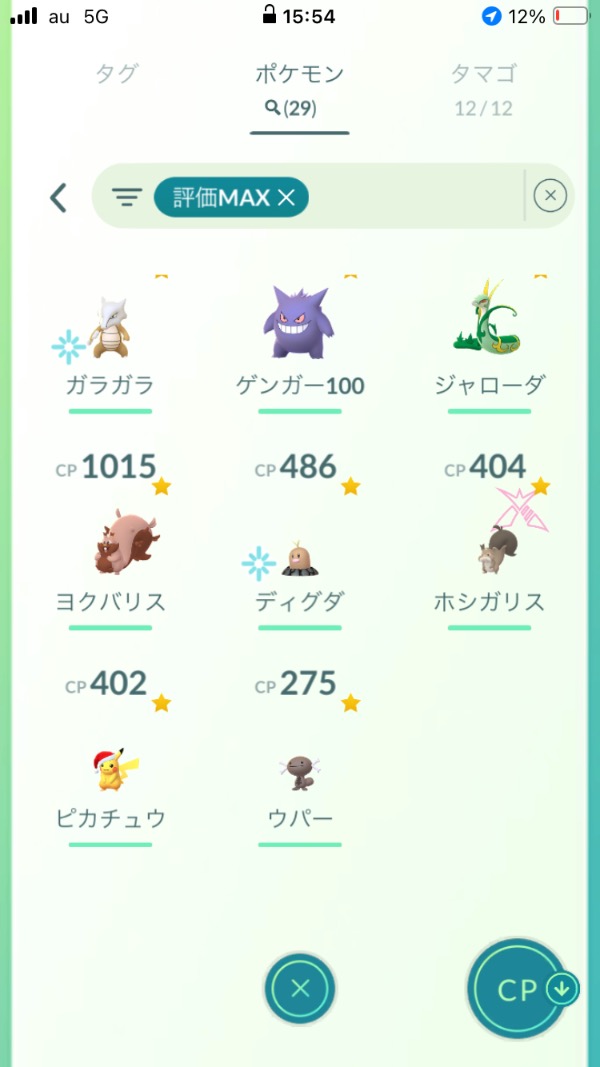Close the Pokémon list

300,989
